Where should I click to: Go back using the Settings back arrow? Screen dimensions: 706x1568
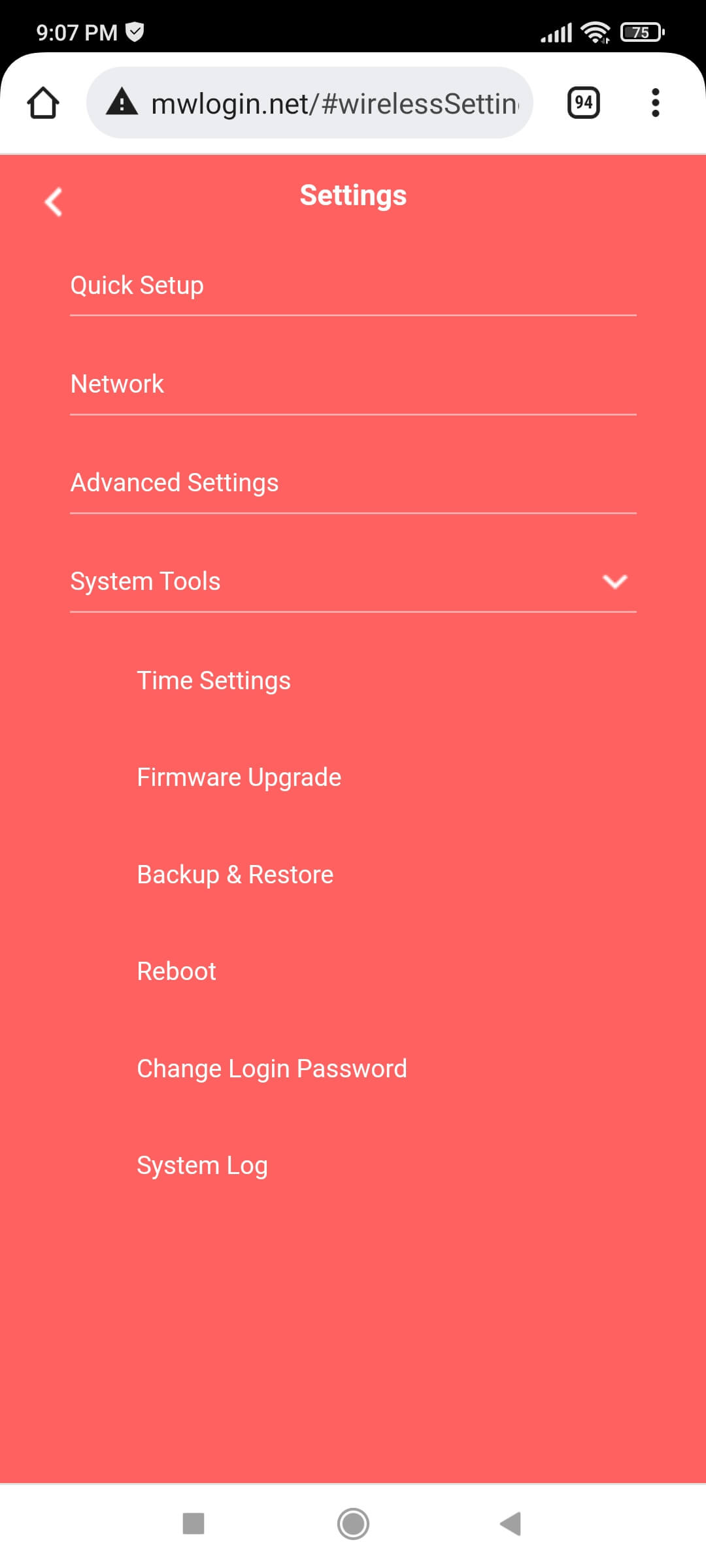(x=54, y=202)
